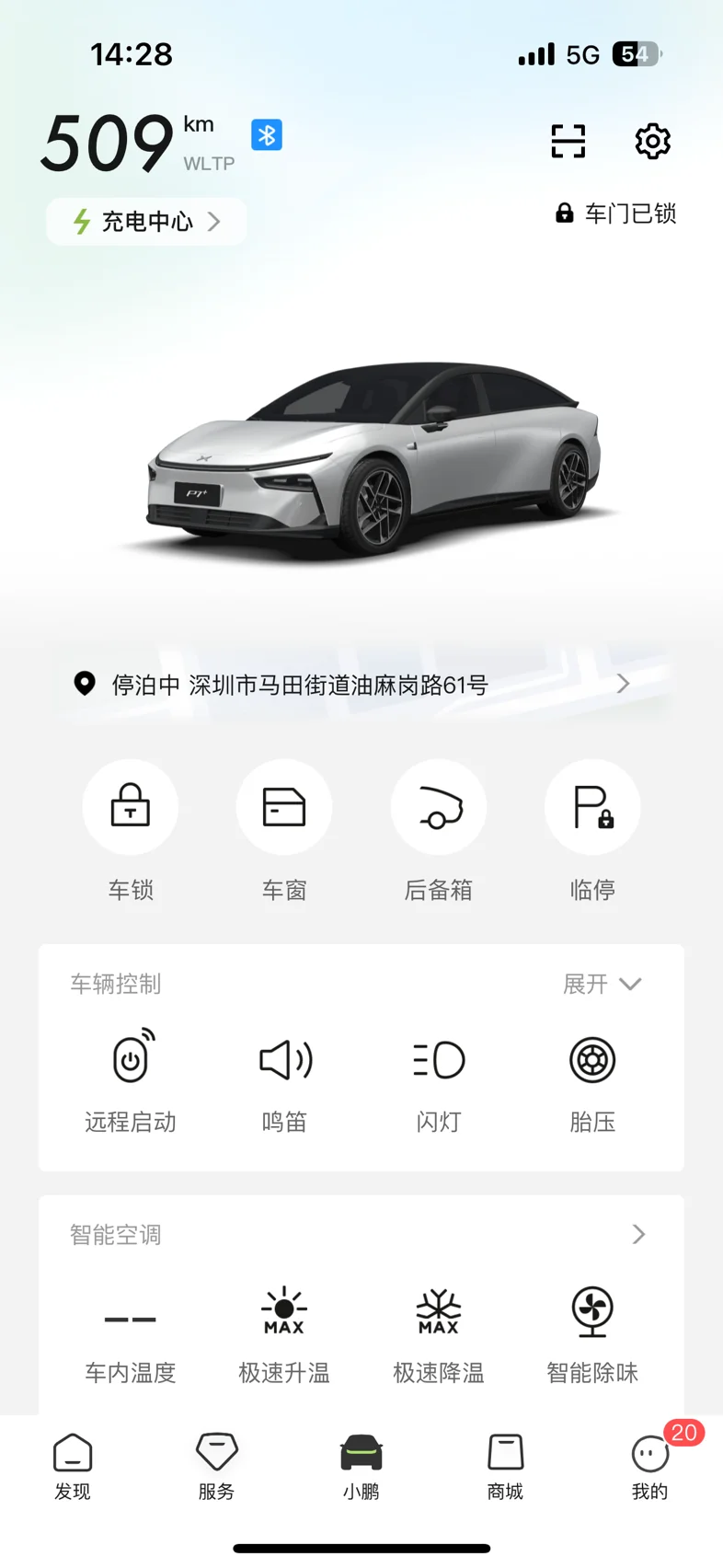
Task: Check tire pressure via 胎压
Action: 592,1081
